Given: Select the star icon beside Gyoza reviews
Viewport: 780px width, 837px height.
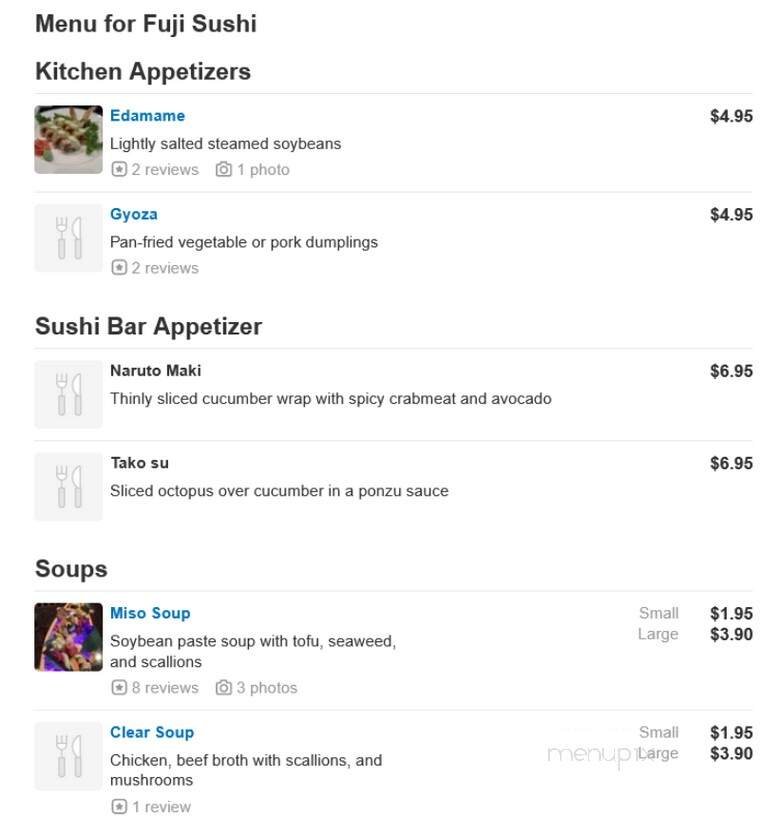Looking at the screenshot, I should (120, 267).
